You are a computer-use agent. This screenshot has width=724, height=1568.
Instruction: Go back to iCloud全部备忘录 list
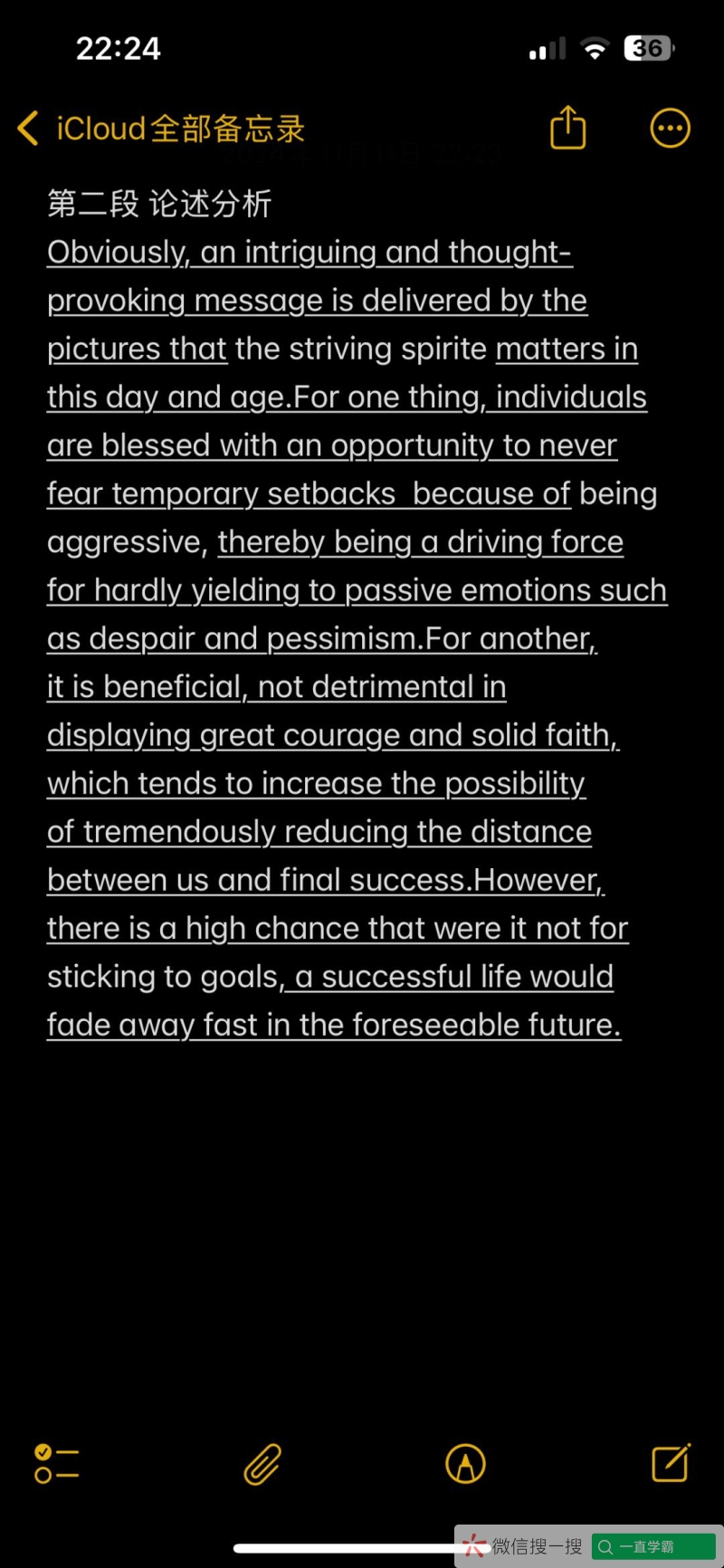161,129
